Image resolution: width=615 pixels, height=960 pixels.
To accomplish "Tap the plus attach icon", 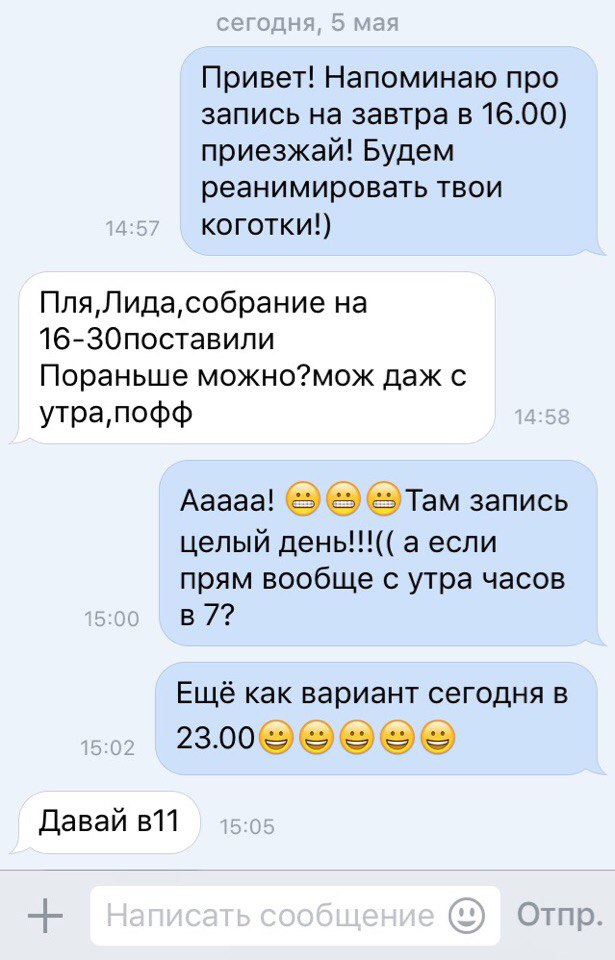I will pos(43,916).
